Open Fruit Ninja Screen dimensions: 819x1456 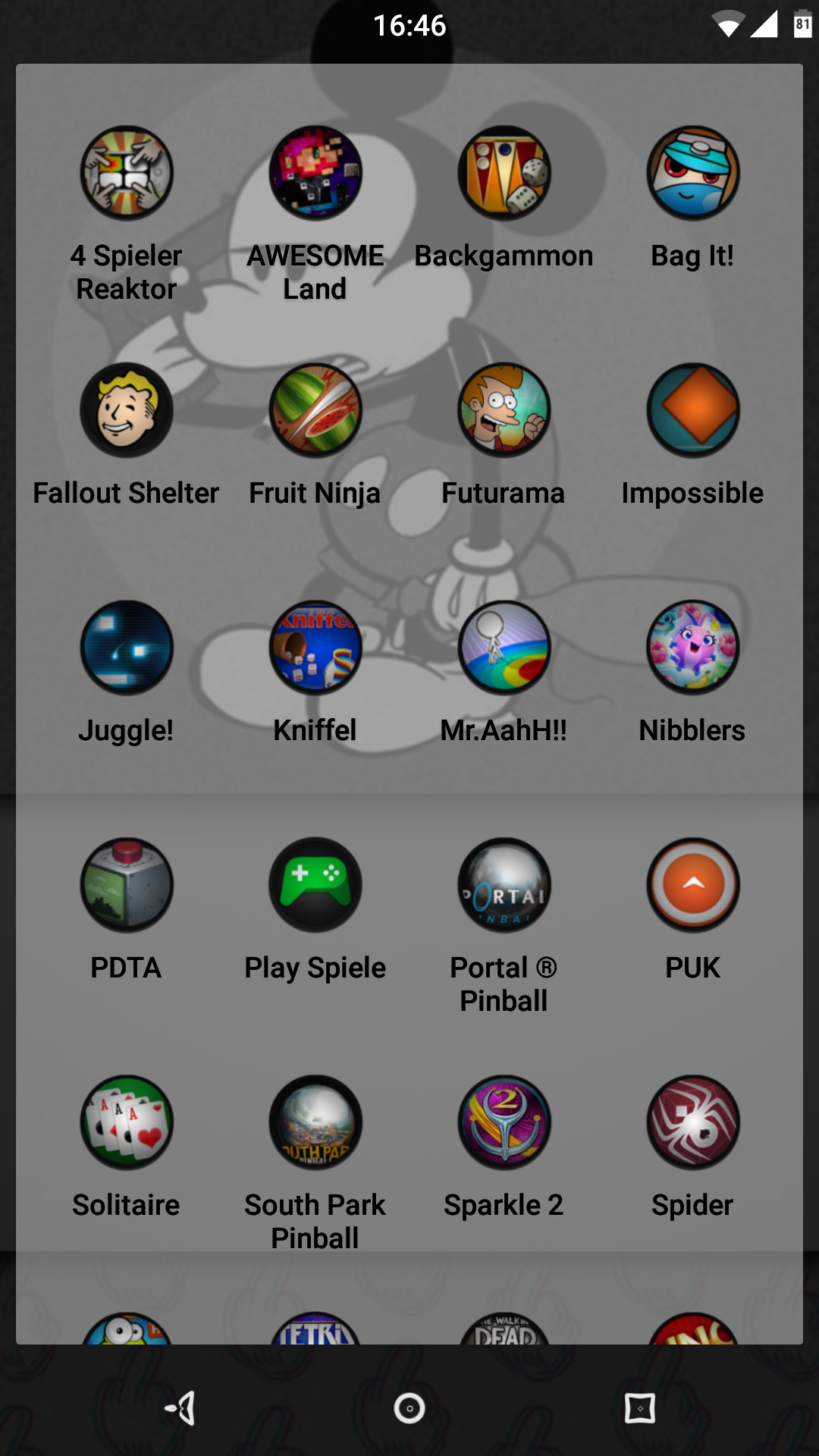point(315,411)
